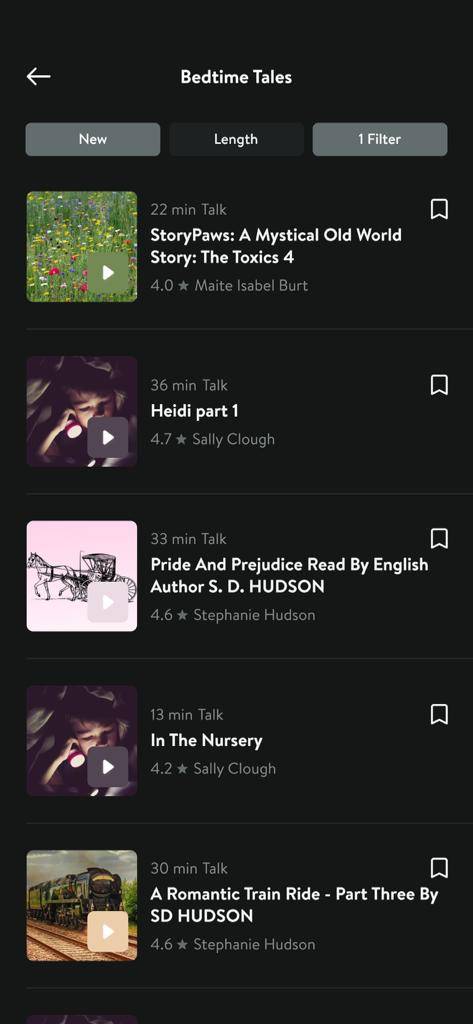Play In The Nursery talk
473x1024 pixels.
pyautogui.click(x=108, y=766)
